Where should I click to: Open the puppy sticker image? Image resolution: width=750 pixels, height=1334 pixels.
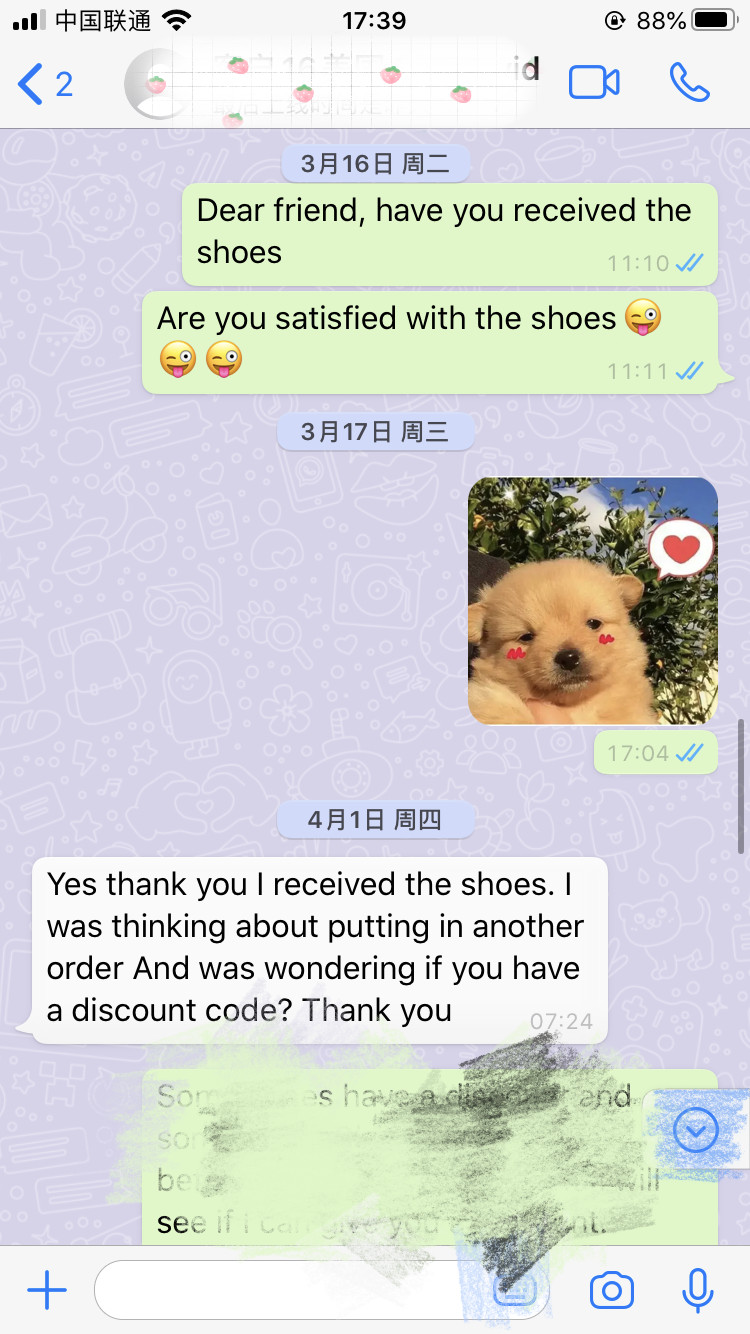point(592,600)
